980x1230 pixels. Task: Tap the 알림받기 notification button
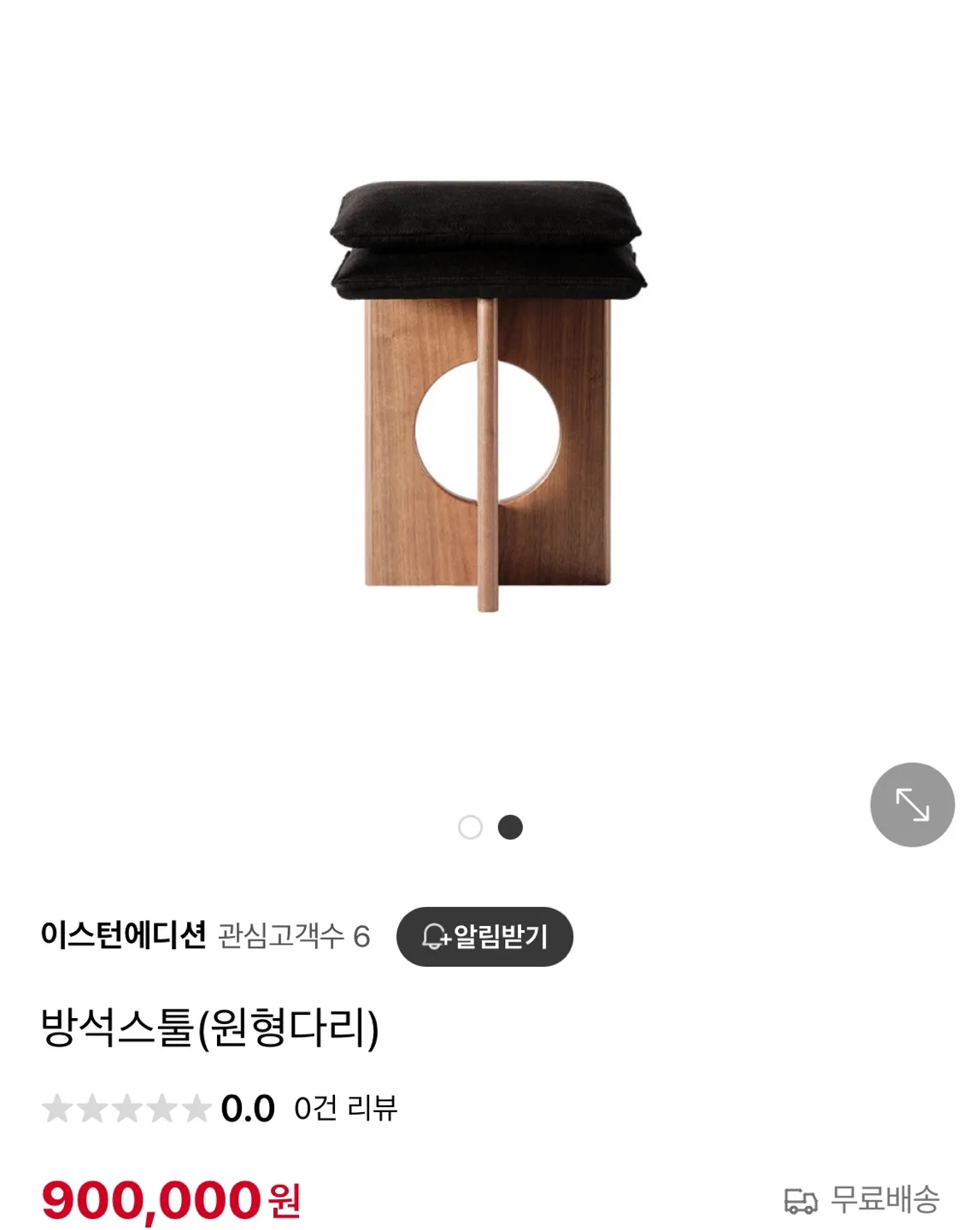pyautogui.click(x=484, y=936)
